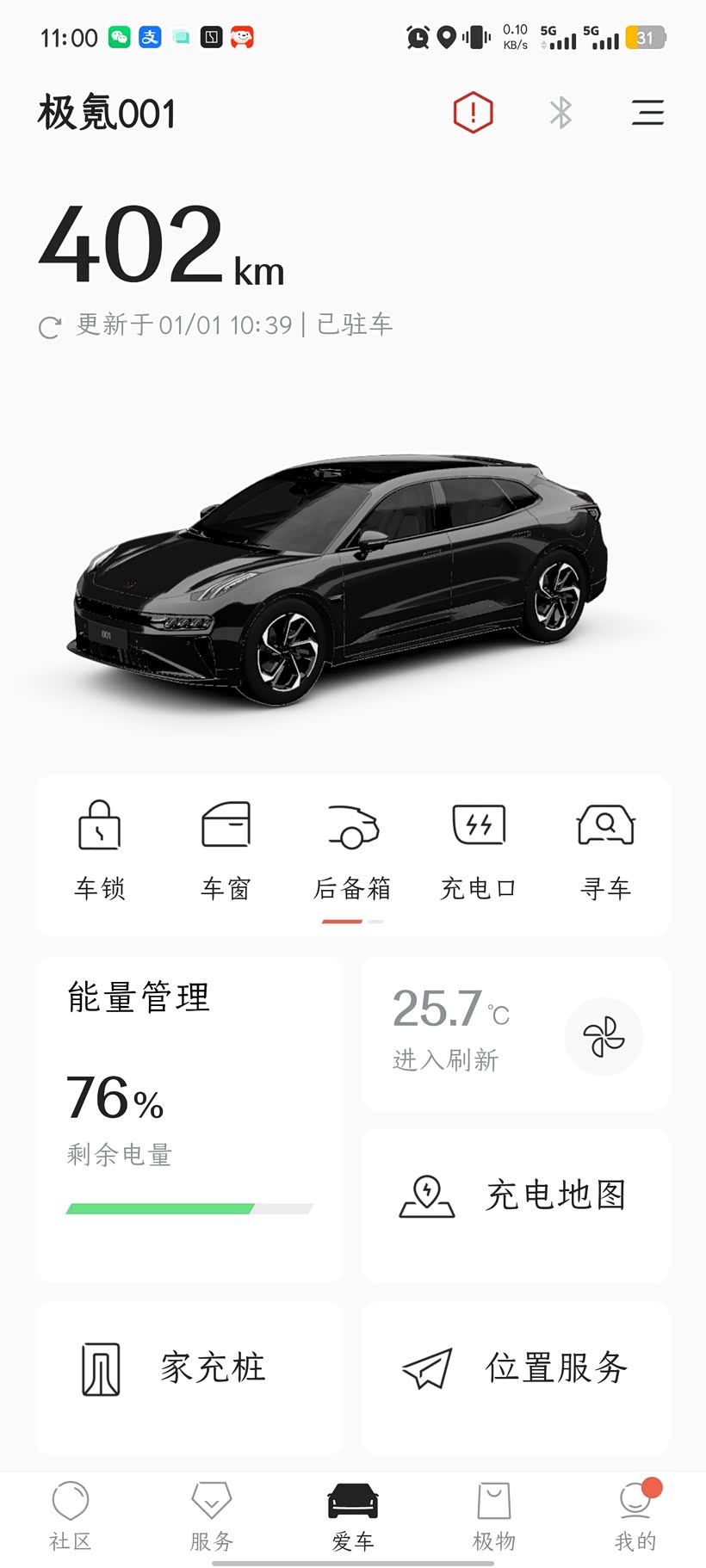
Task: Open the 充电口 charge port control
Action: pyautogui.click(x=479, y=850)
